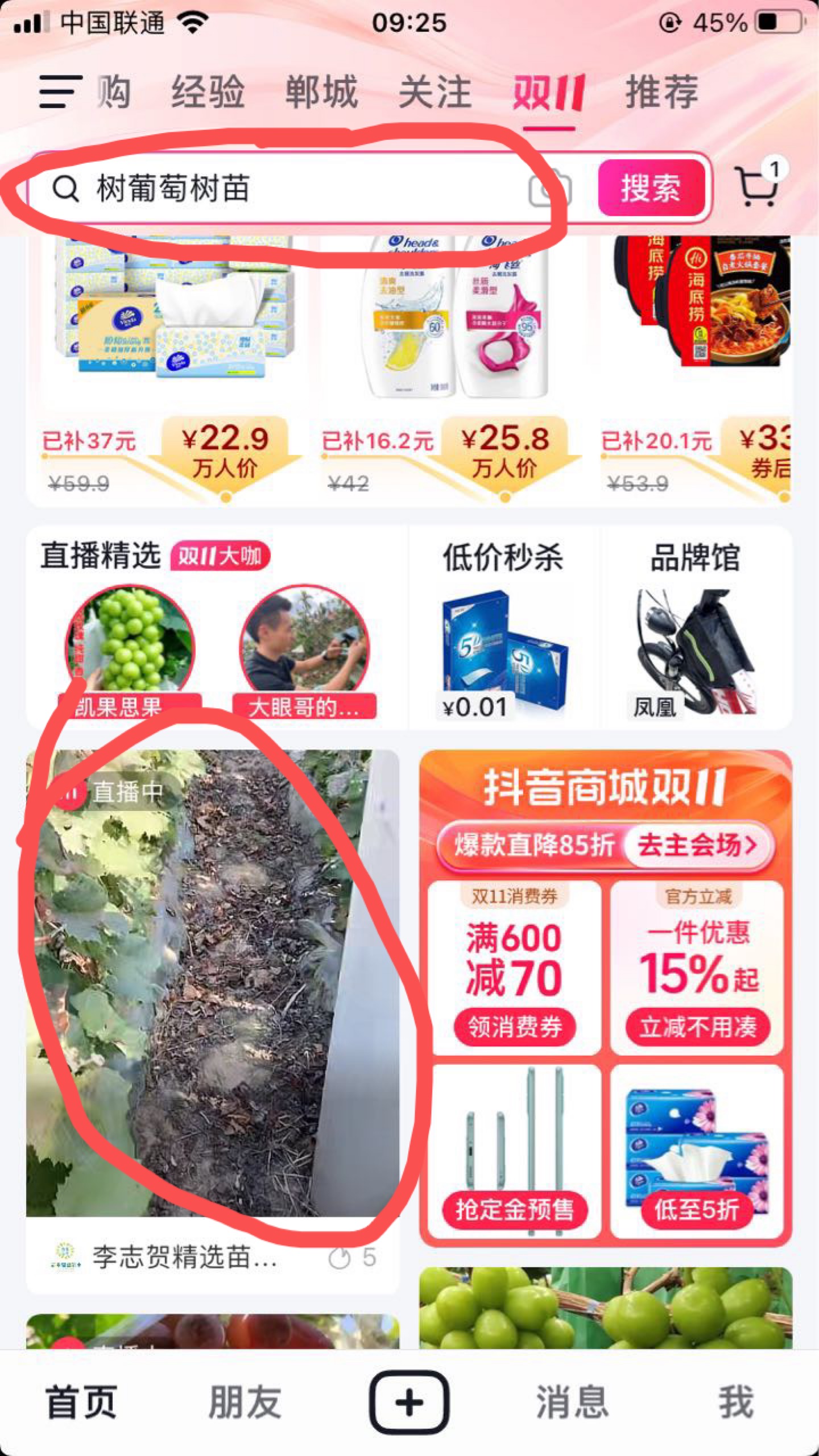Switch to the 邯城 tab
819x1456 pixels.
click(322, 92)
